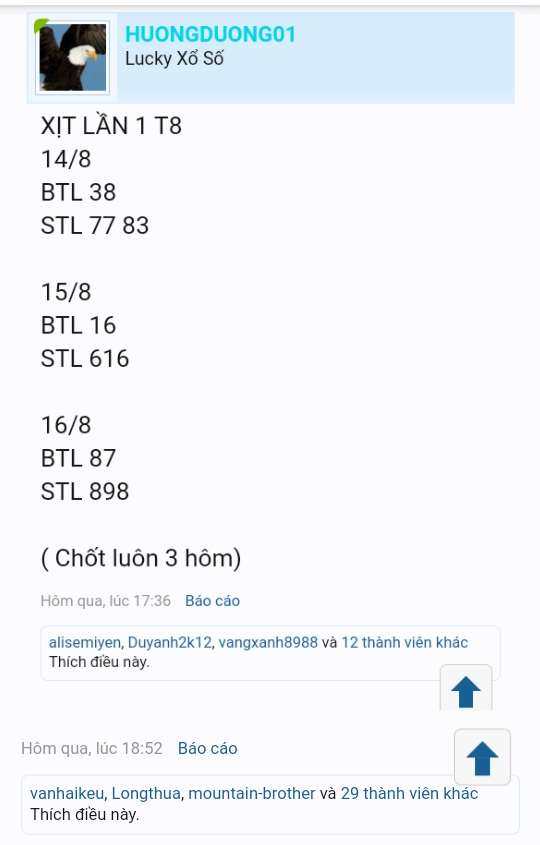View the 12 thành viên khác likers

(405, 642)
